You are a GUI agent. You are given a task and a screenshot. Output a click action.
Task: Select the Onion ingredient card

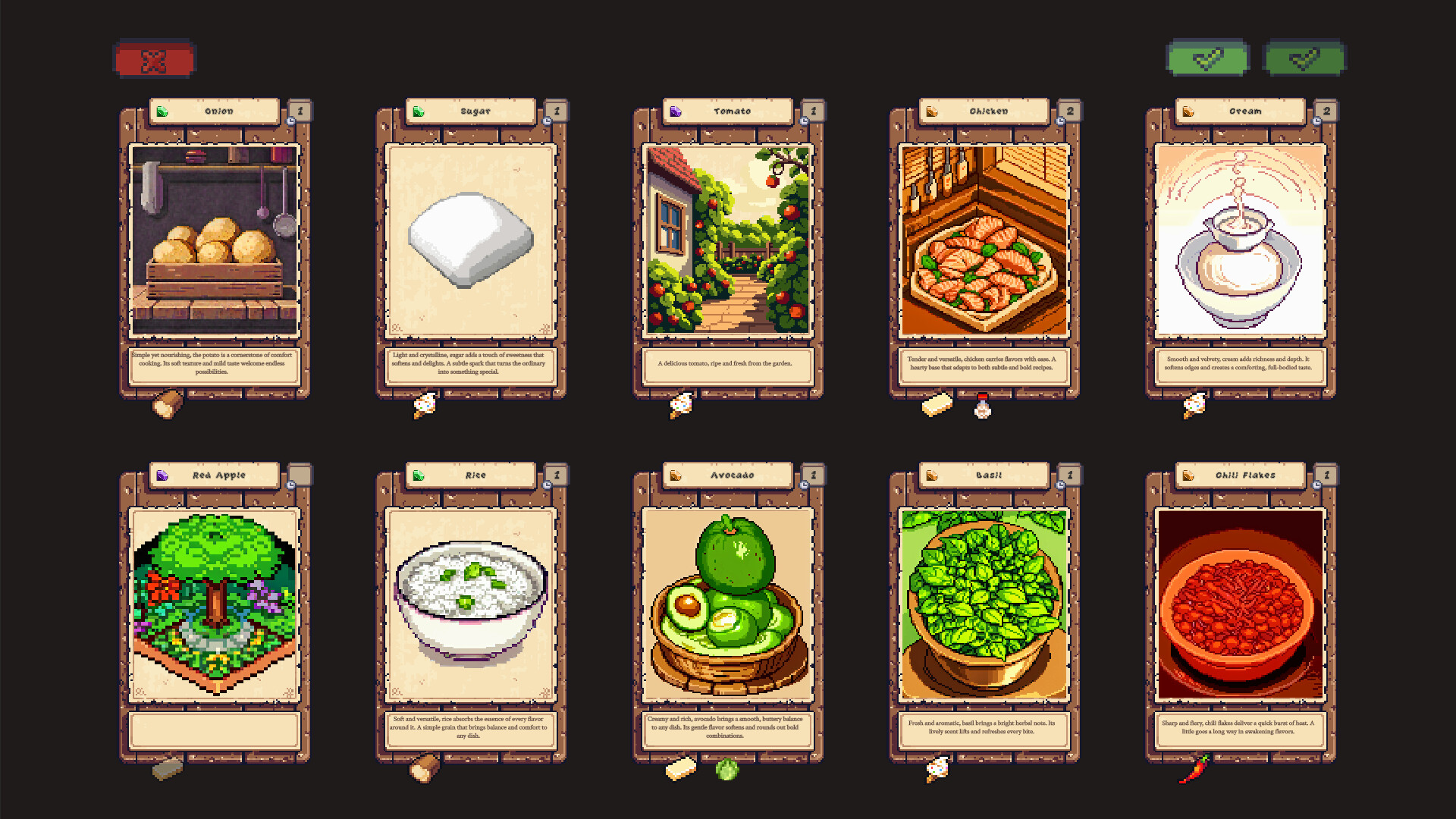(x=215, y=241)
